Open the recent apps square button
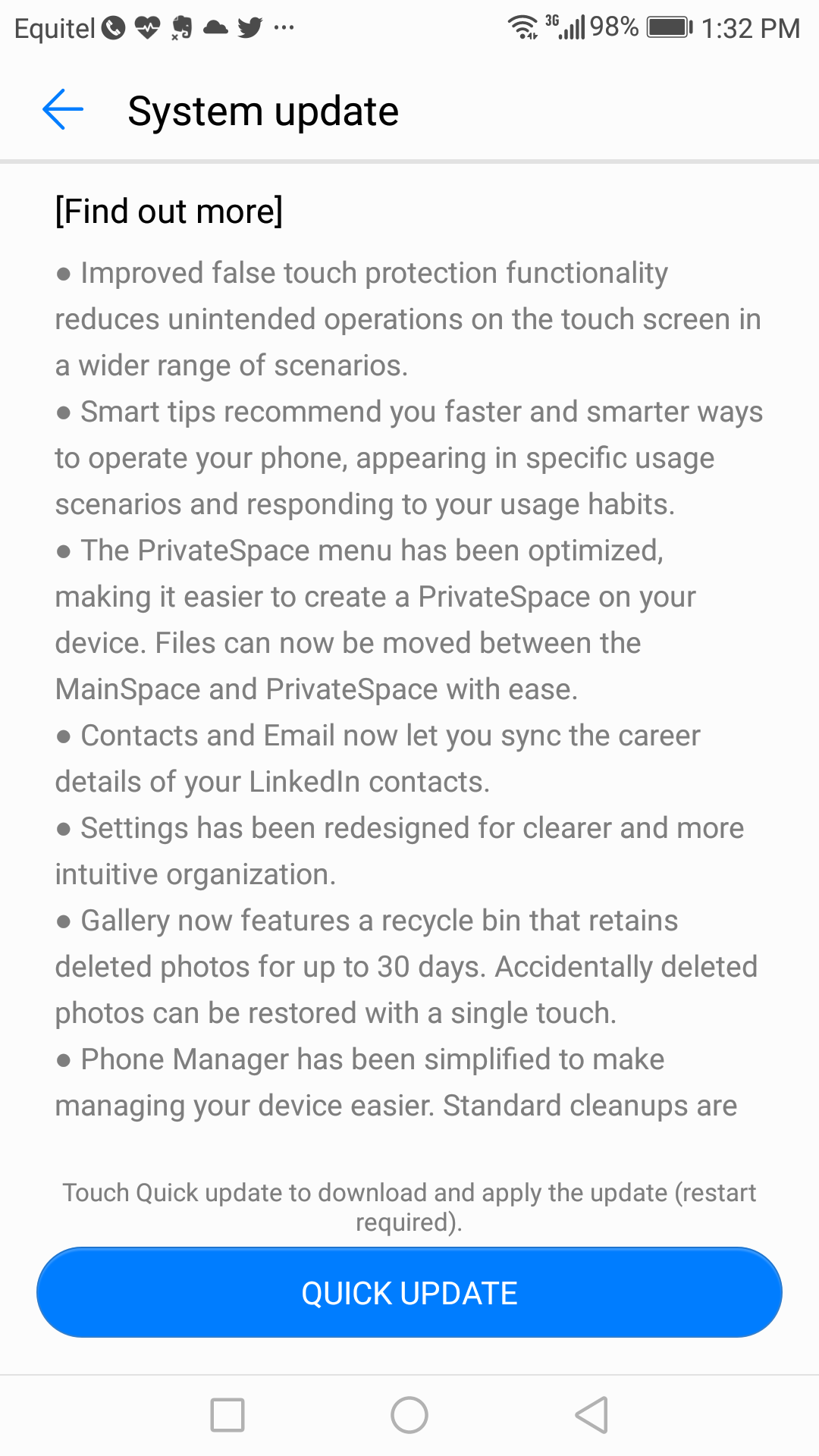 (227, 1415)
